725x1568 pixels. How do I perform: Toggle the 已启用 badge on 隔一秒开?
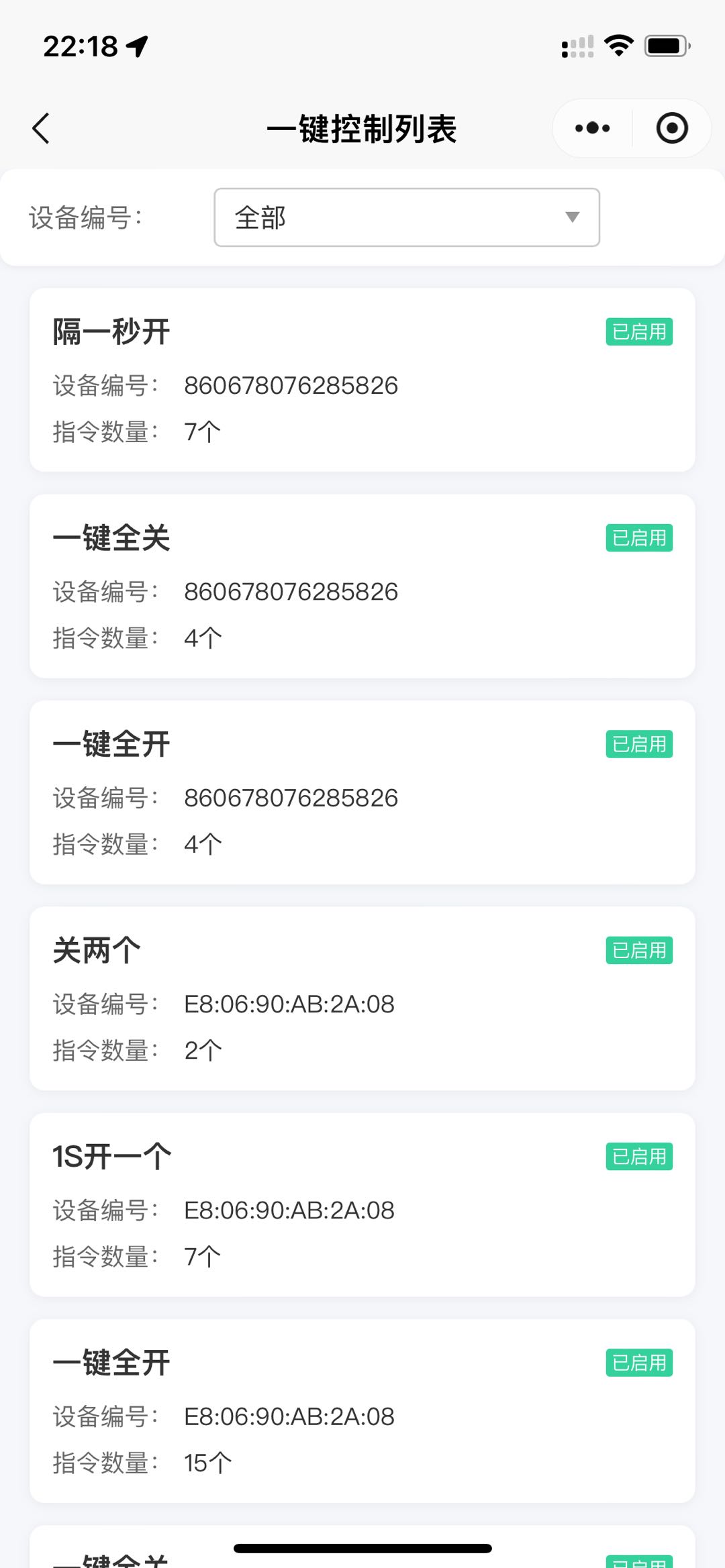pos(638,332)
